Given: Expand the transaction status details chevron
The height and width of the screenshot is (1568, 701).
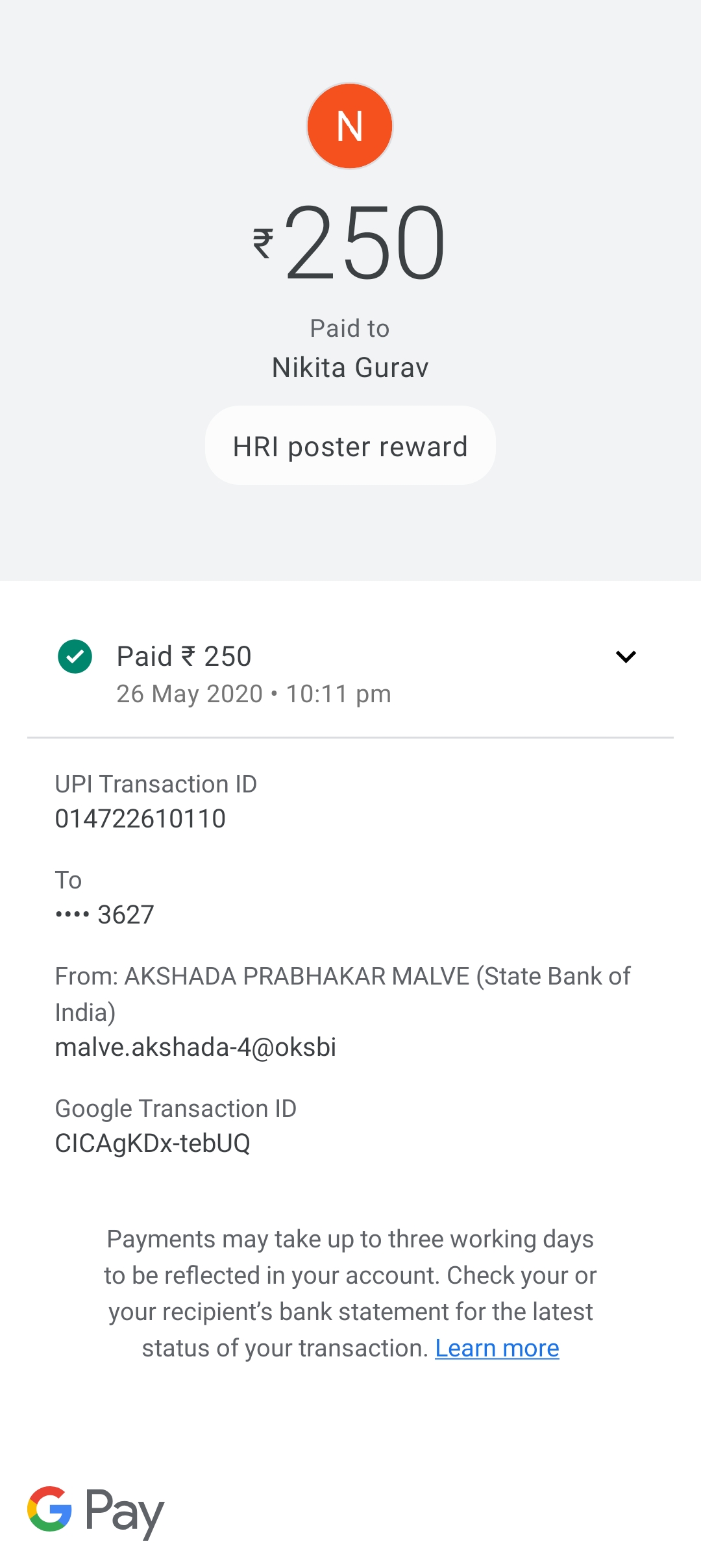Looking at the screenshot, I should 626,656.
